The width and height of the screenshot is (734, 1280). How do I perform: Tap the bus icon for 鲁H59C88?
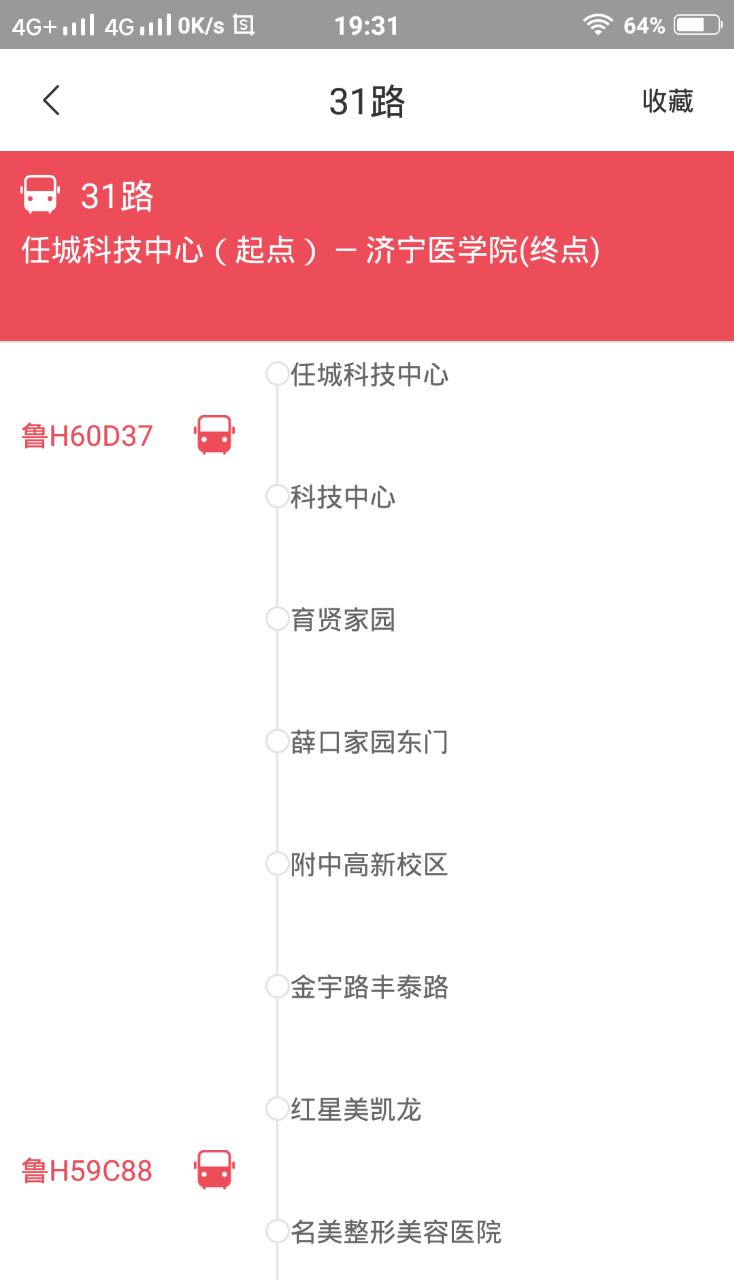click(214, 1170)
